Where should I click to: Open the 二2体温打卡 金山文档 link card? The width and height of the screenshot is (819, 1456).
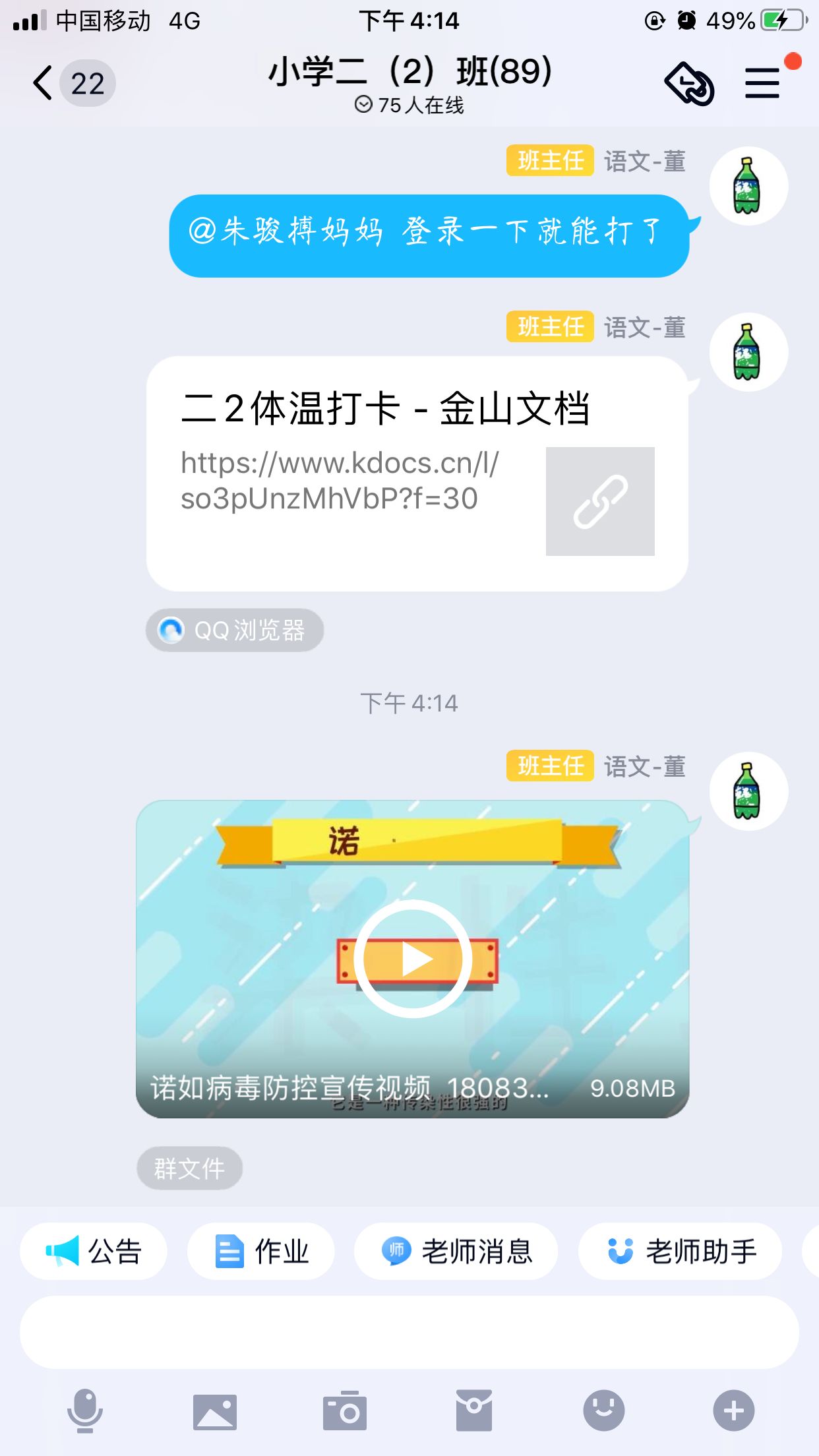coord(417,473)
